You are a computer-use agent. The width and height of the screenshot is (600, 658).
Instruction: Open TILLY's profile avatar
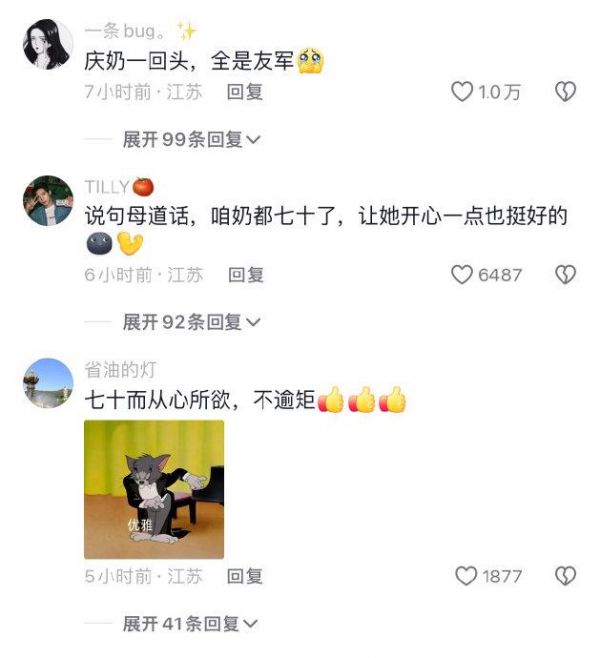click(48, 201)
